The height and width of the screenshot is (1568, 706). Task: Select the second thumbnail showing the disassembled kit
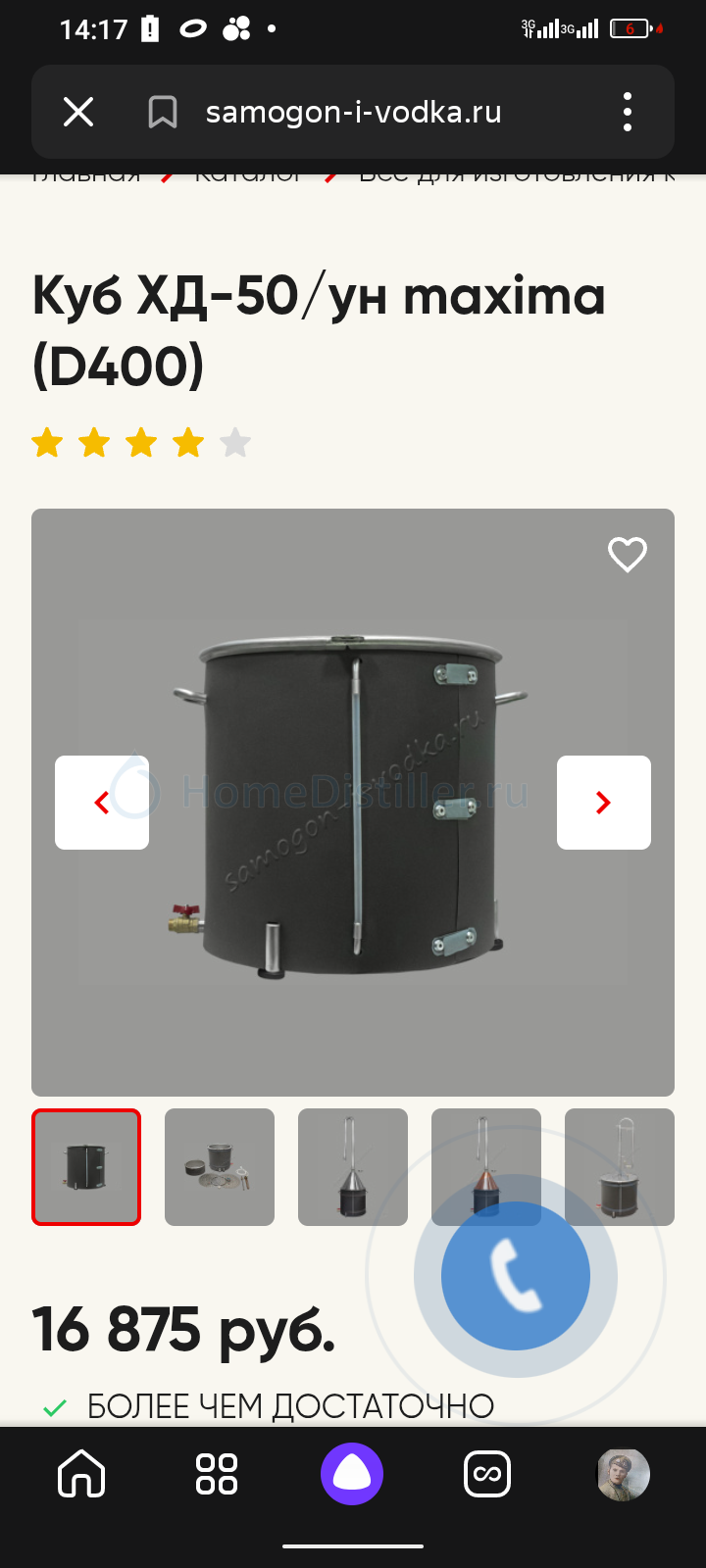[x=220, y=1167]
